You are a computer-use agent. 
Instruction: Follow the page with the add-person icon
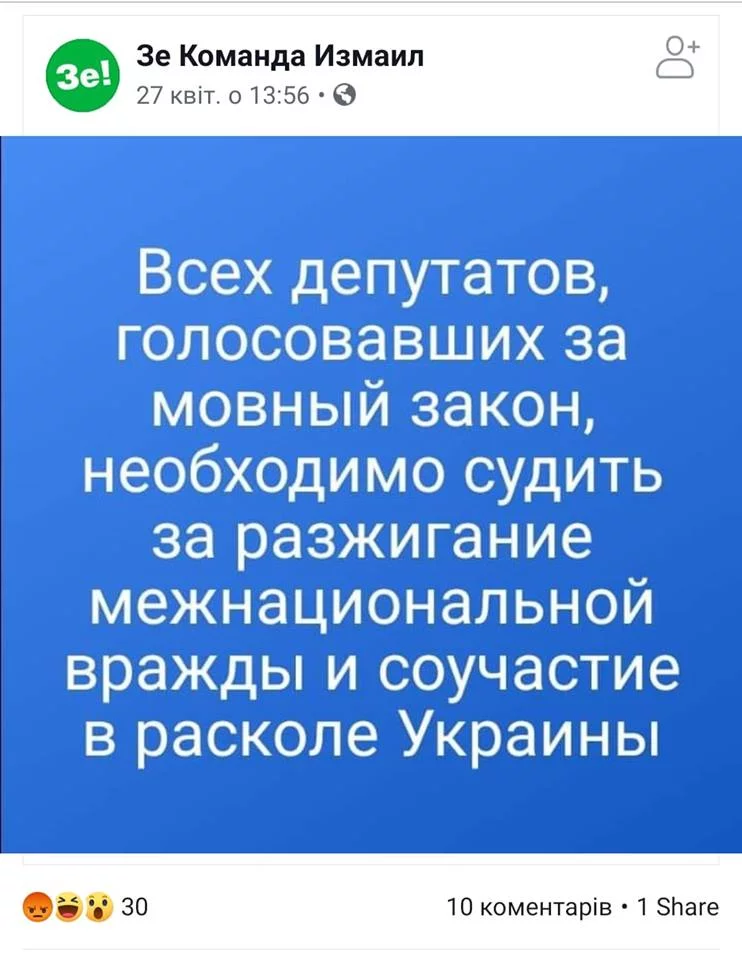679,56
